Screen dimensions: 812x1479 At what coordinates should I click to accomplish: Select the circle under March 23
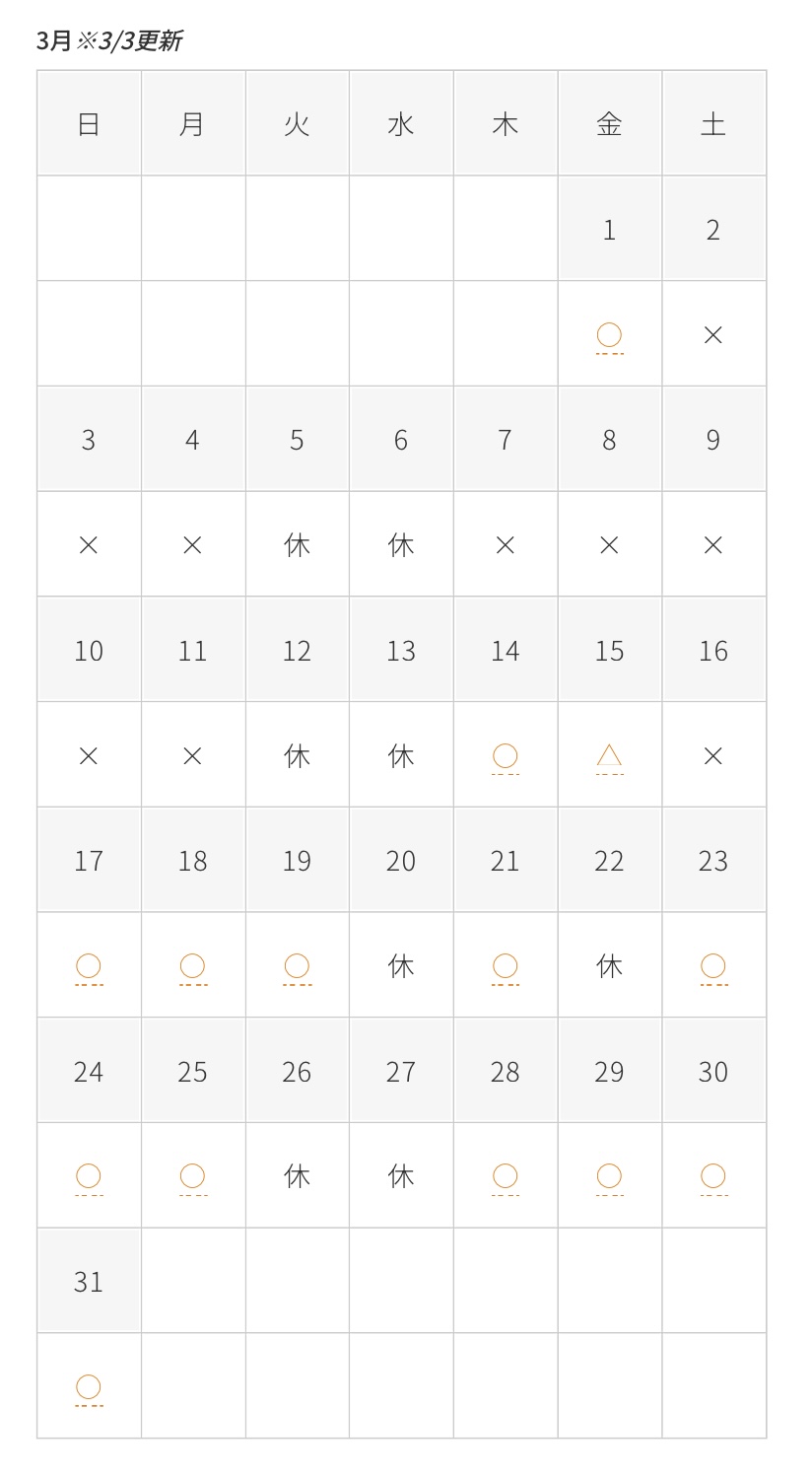pyautogui.click(x=713, y=966)
